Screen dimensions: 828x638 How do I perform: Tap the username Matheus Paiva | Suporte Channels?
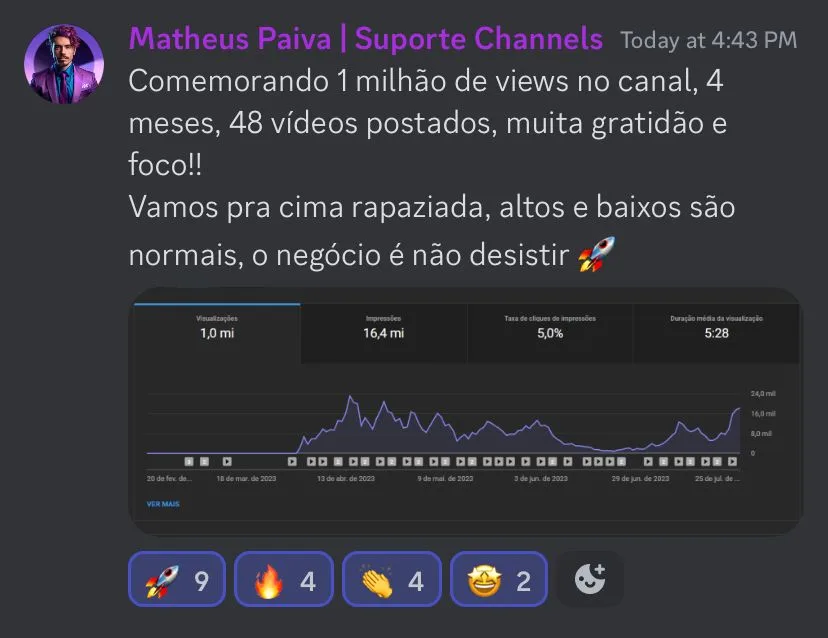(x=366, y=39)
